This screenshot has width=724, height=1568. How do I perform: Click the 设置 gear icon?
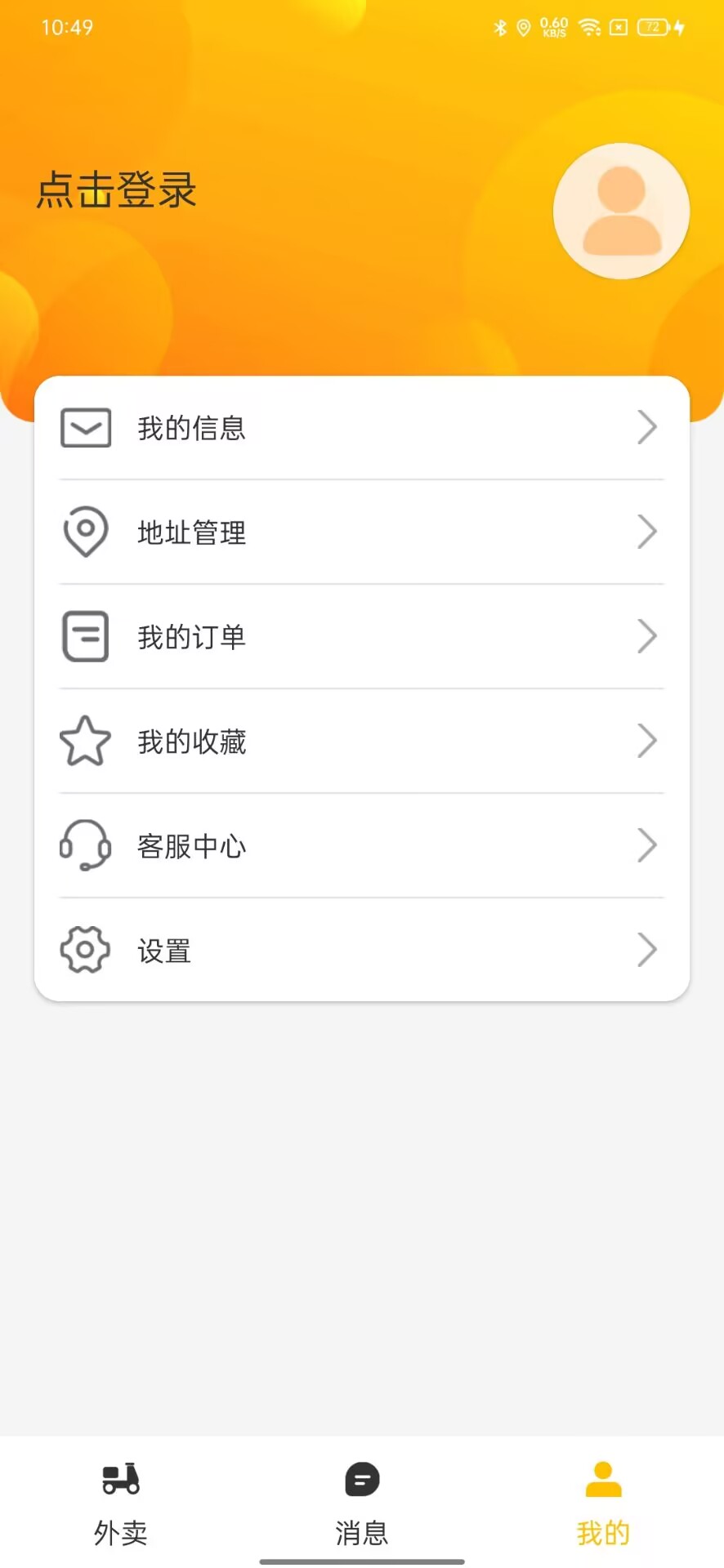pyautogui.click(x=85, y=950)
